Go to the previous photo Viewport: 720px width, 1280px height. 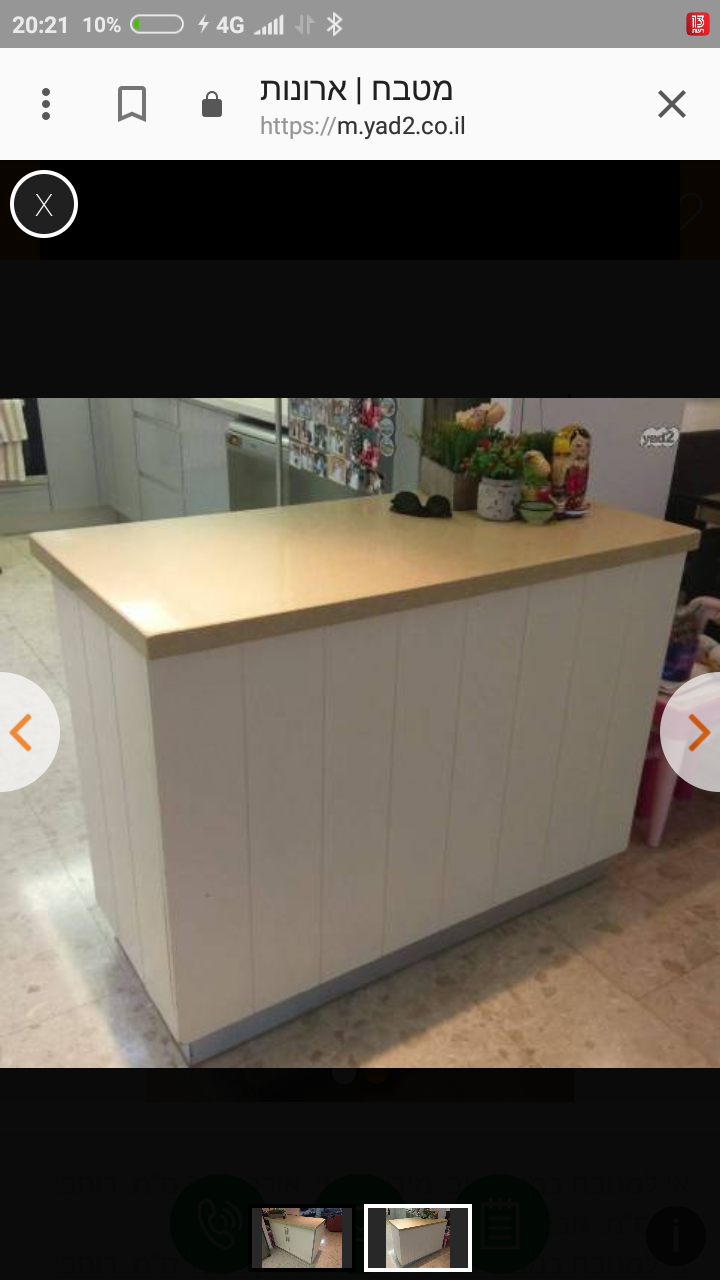point(24,732)
